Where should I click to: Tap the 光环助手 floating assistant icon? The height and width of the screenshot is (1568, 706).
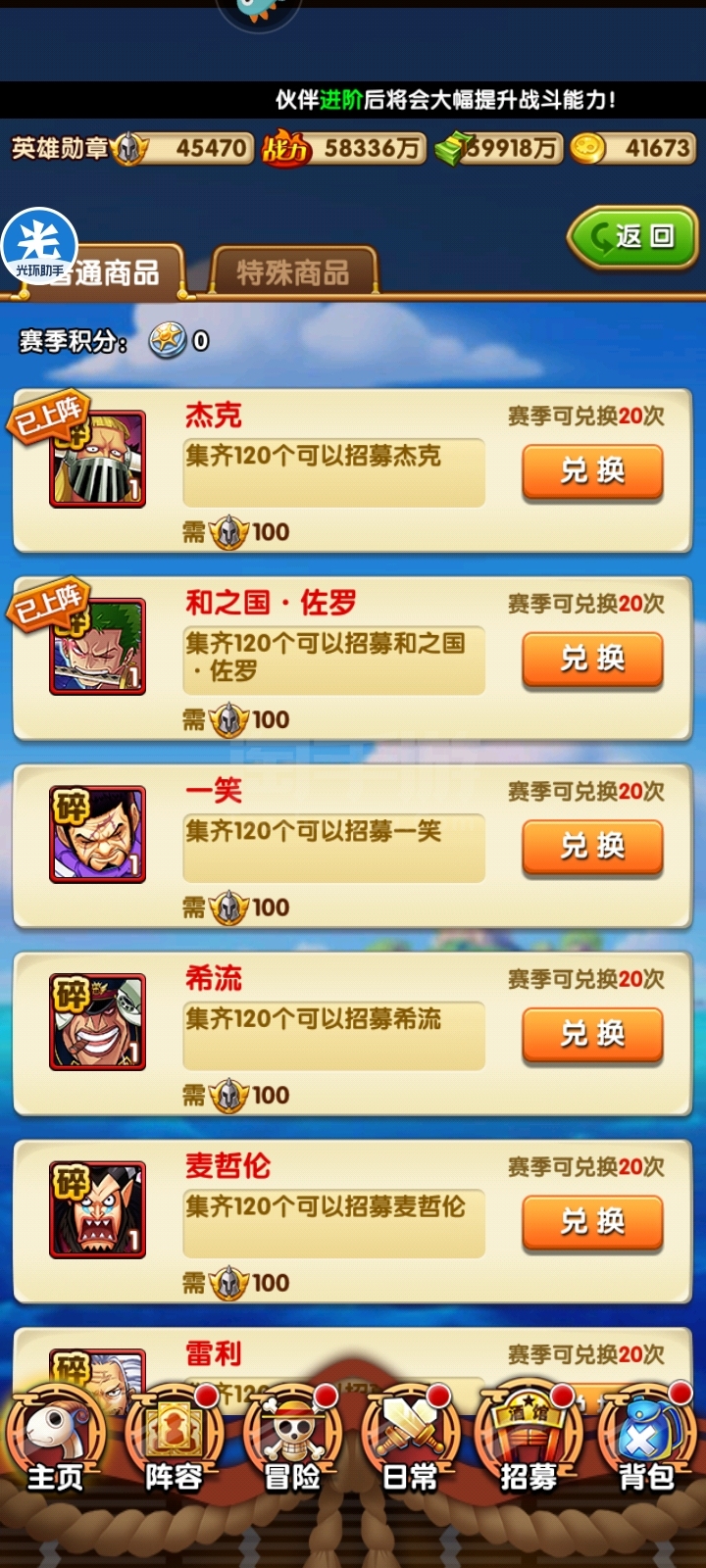pyautogui.click(x=39, y=247)
